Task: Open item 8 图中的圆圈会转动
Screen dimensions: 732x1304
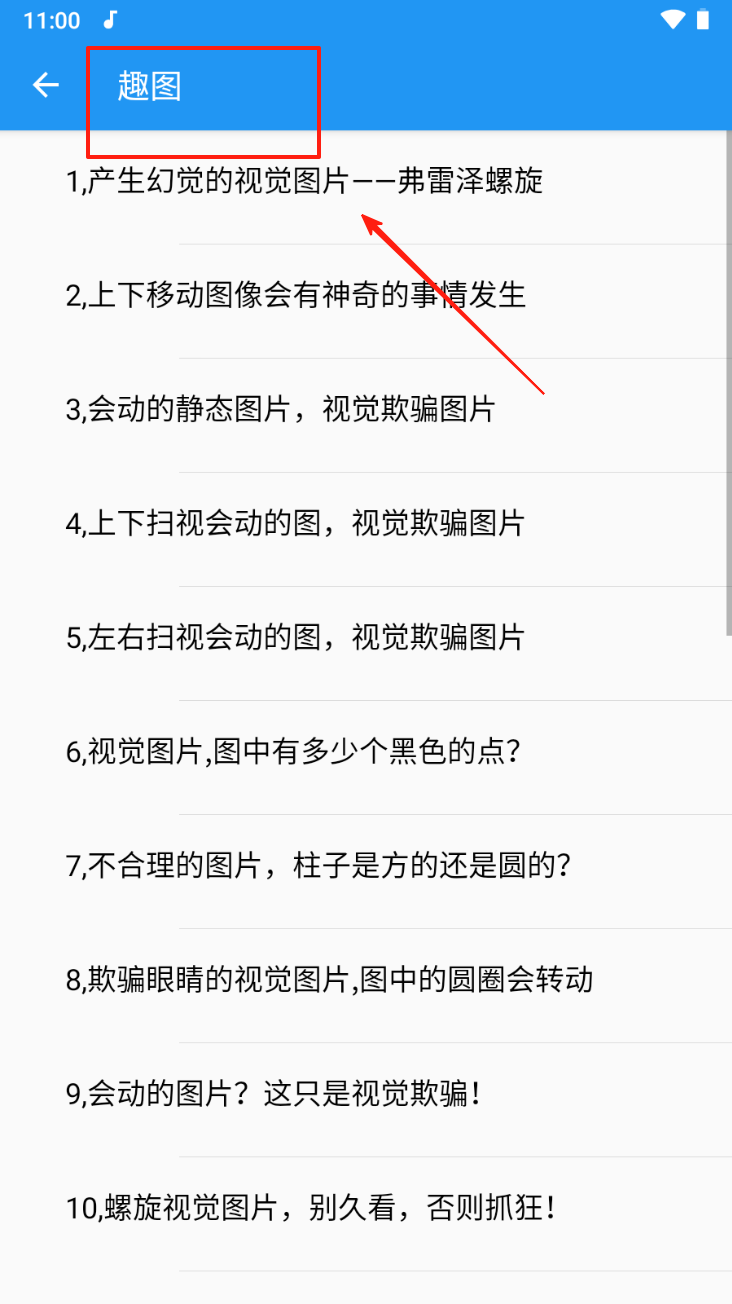Action: (x=330, y=980)
